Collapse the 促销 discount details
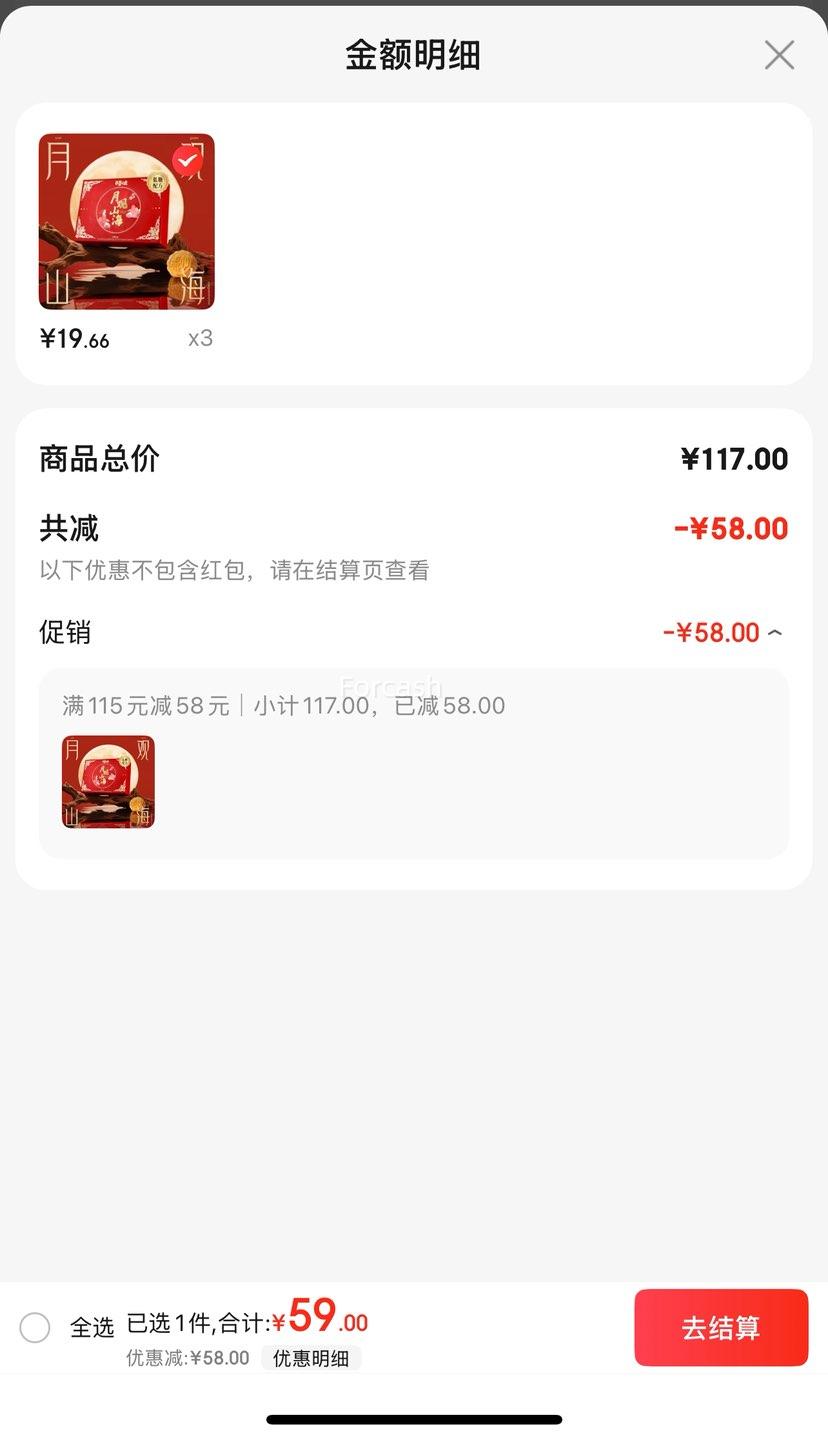828x1440 pixels. tap(775, 633)
